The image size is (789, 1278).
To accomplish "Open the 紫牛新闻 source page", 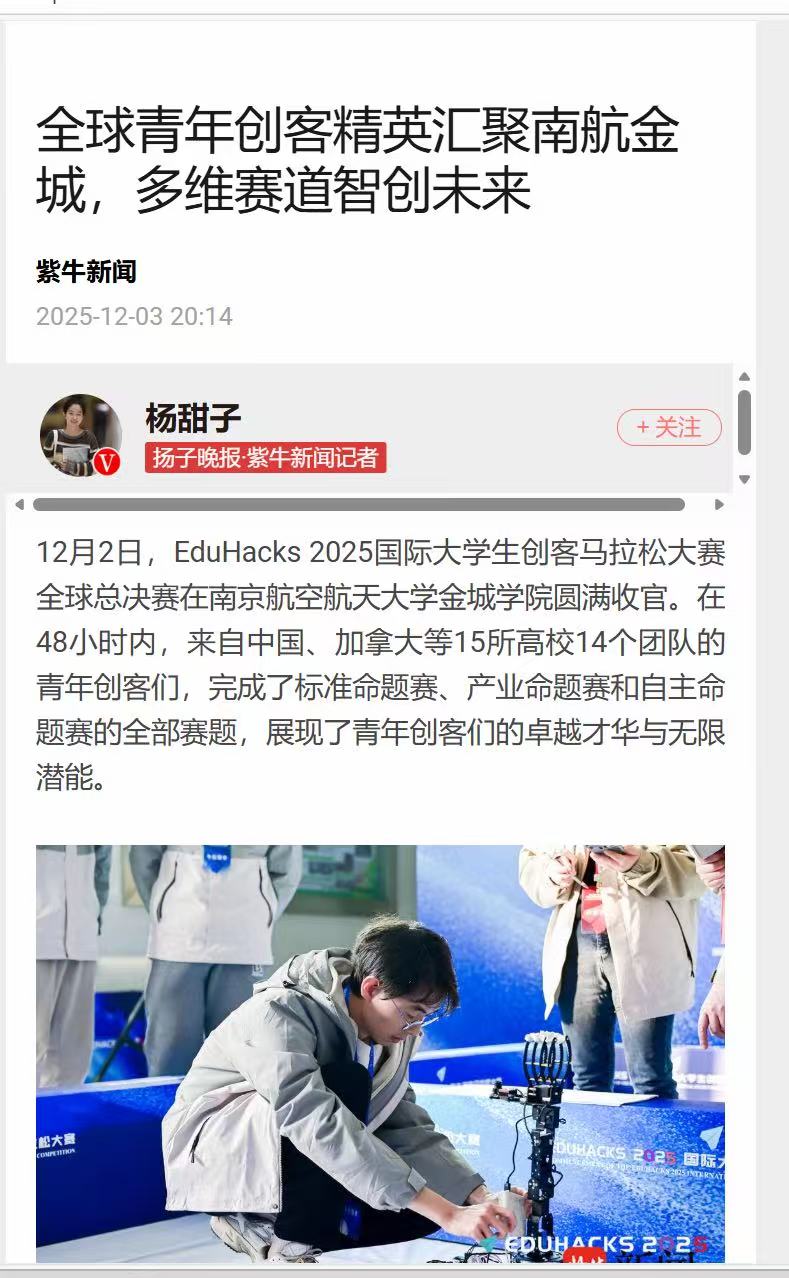I will click(x=86, y=271).
